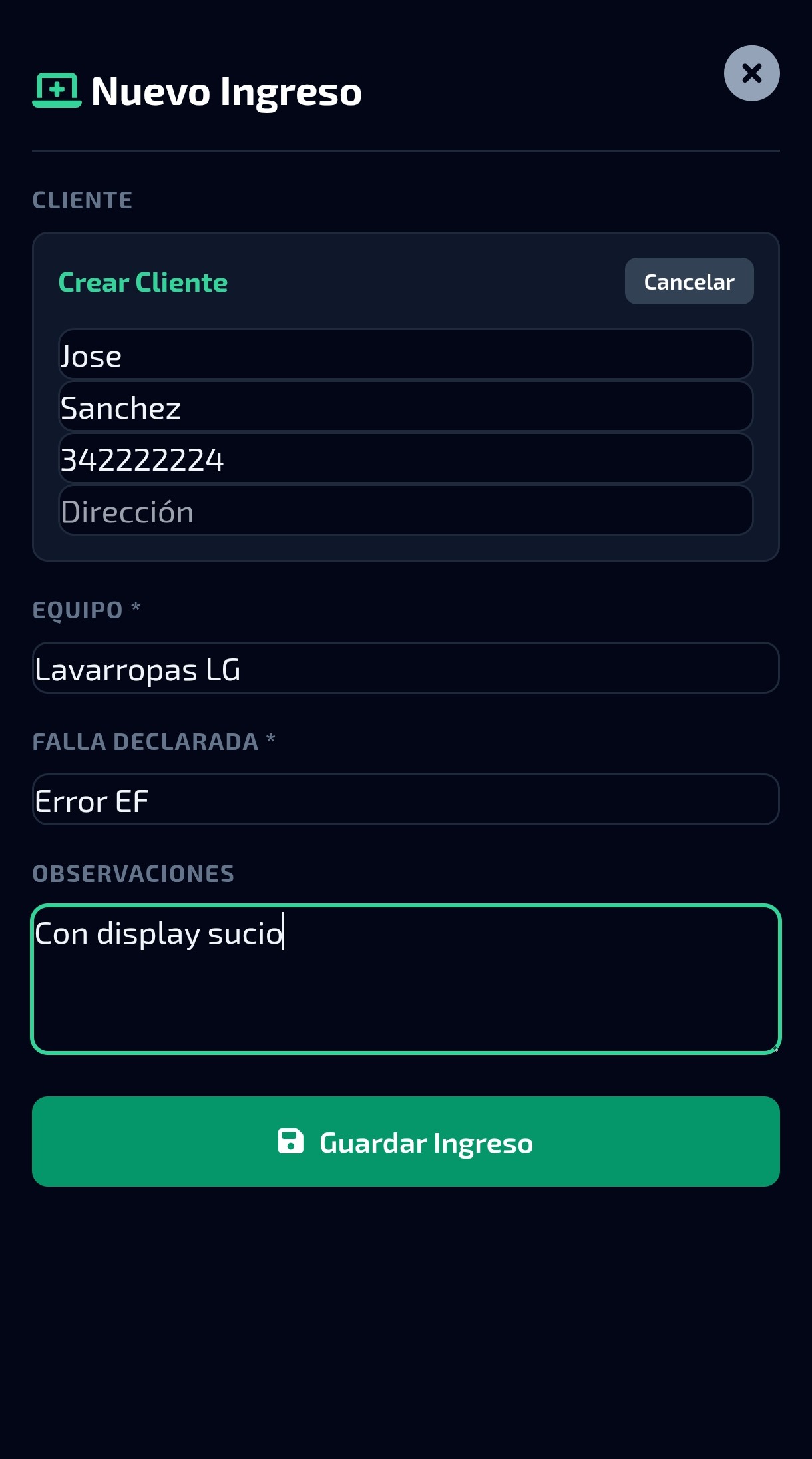The height and width of the screenshot is (1459, 812).
Task: Select the apellido field showing Sanchez
Action: [405, 407]
